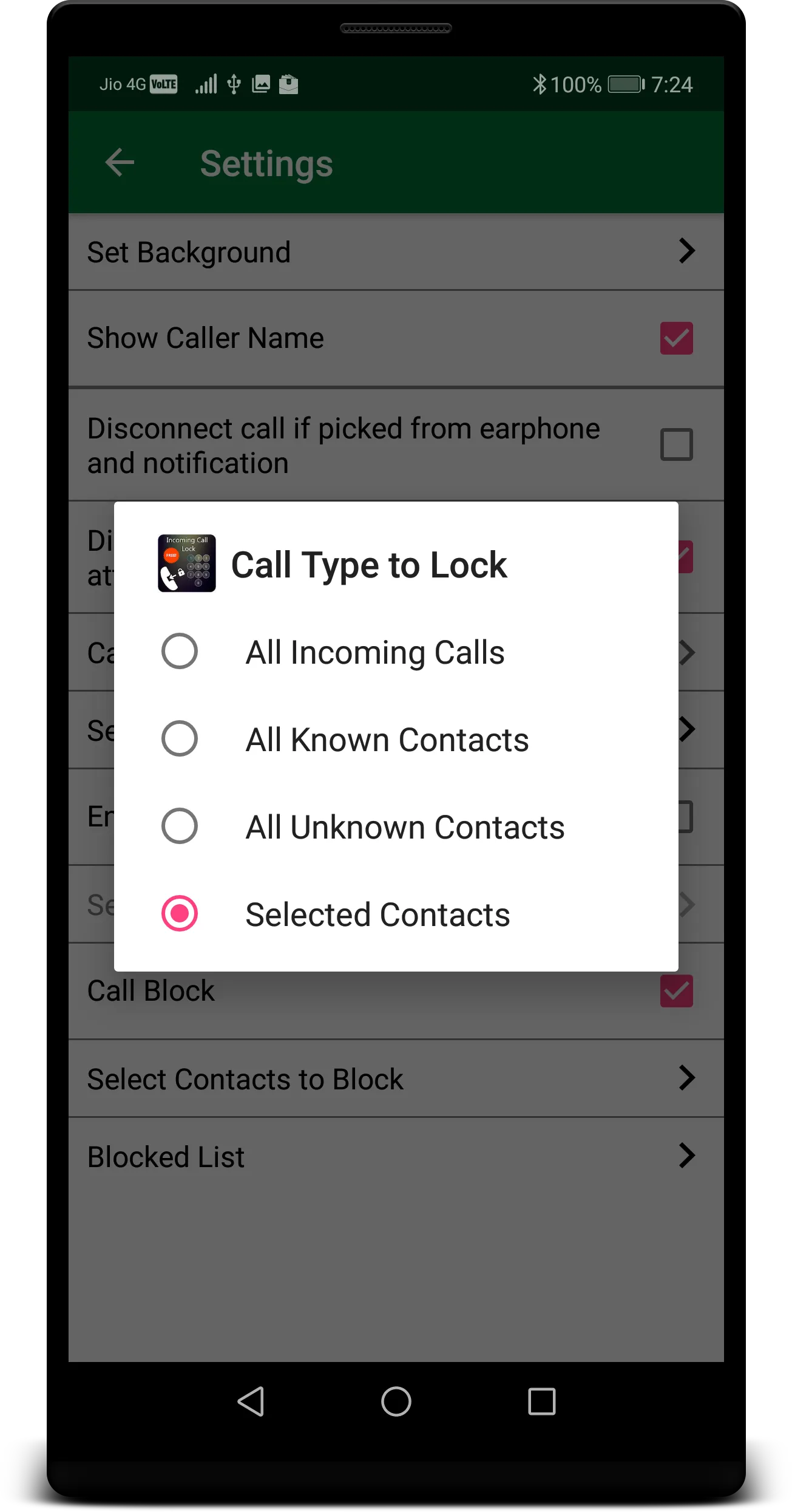Disable the Call Block checkbox
This screenshot has height=1512, width=792.
676,990
